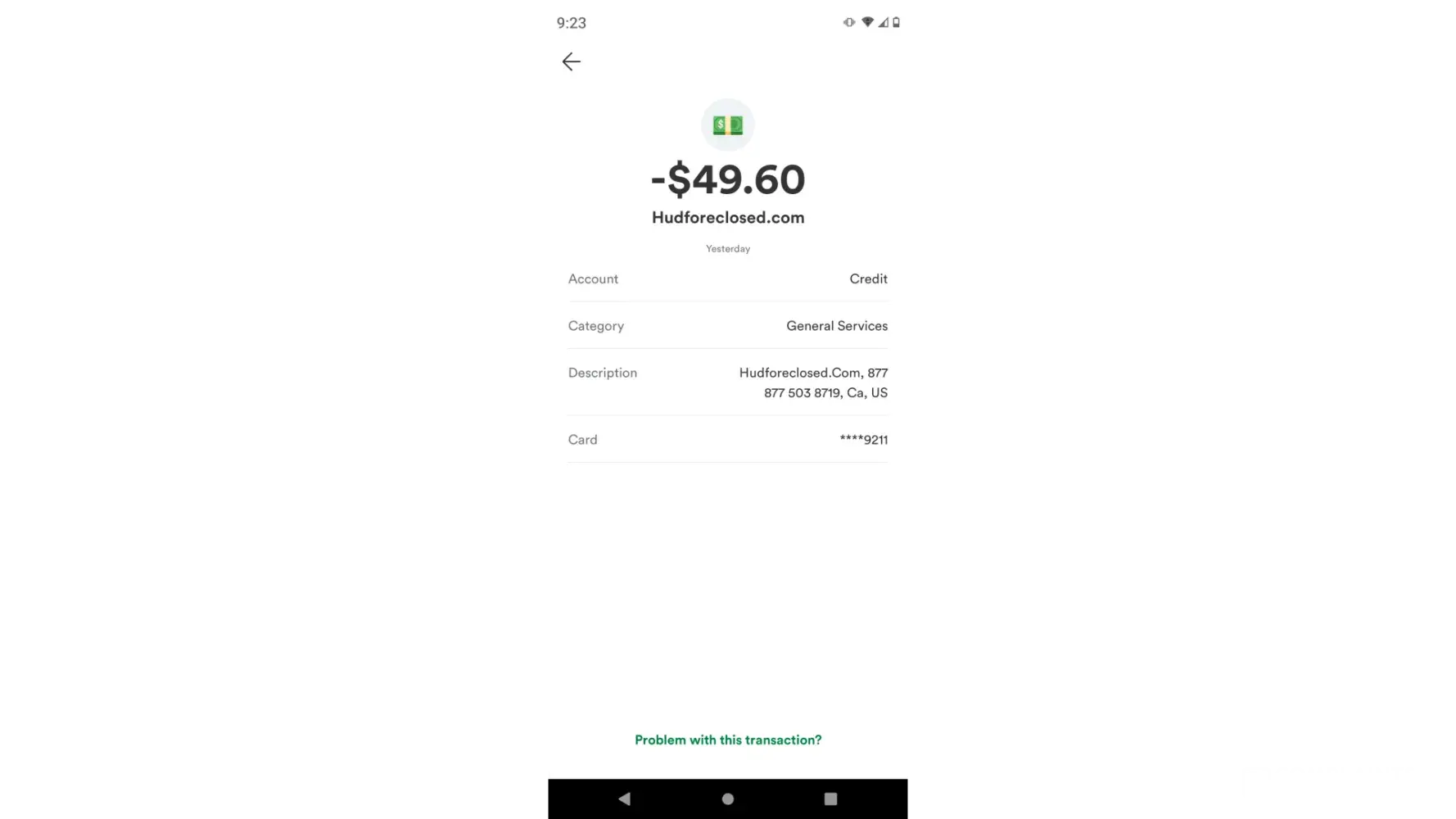The height and width of the screenshot is (819, 1456).
Task: Go back using the top-left arrow
Action: [x=571, y=61]
